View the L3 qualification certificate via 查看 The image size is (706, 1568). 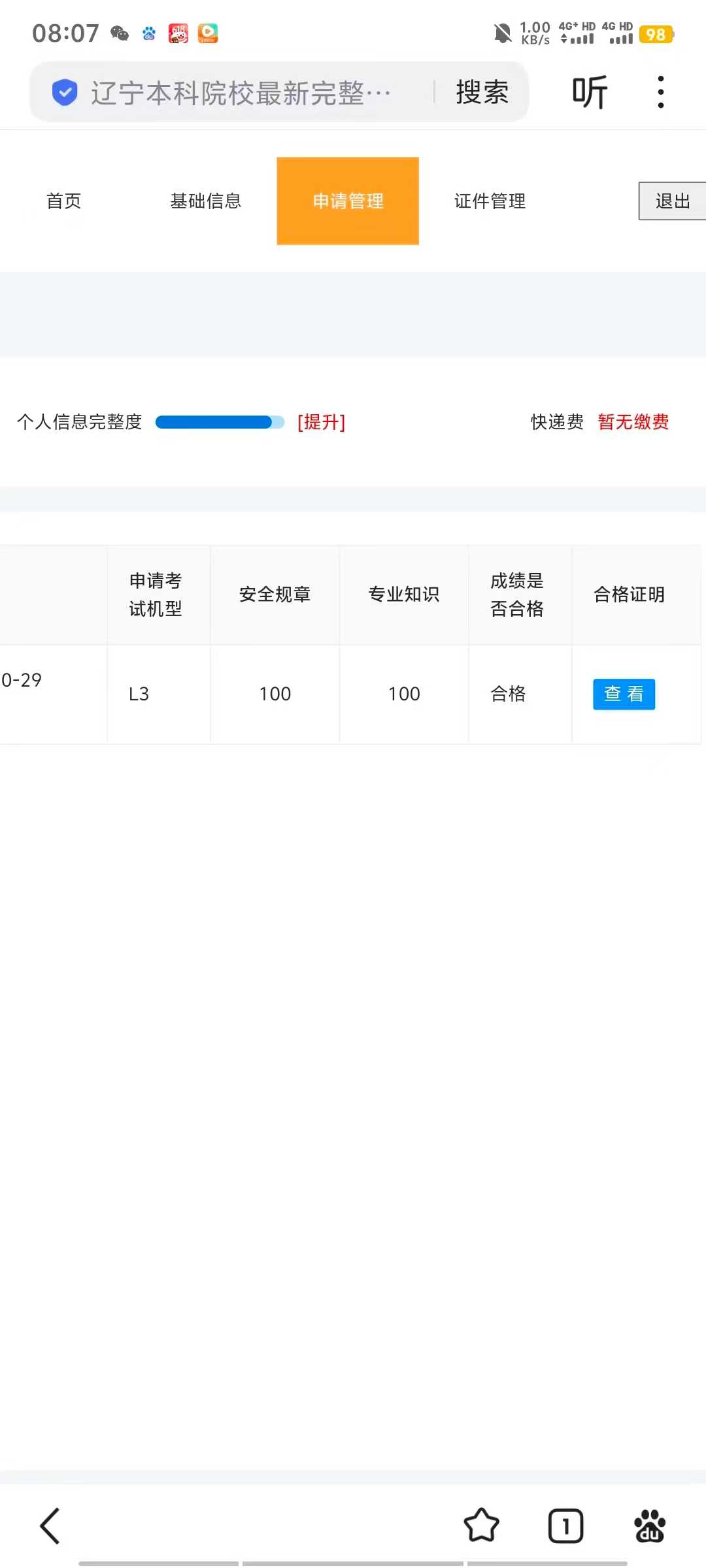click(624, 694)
